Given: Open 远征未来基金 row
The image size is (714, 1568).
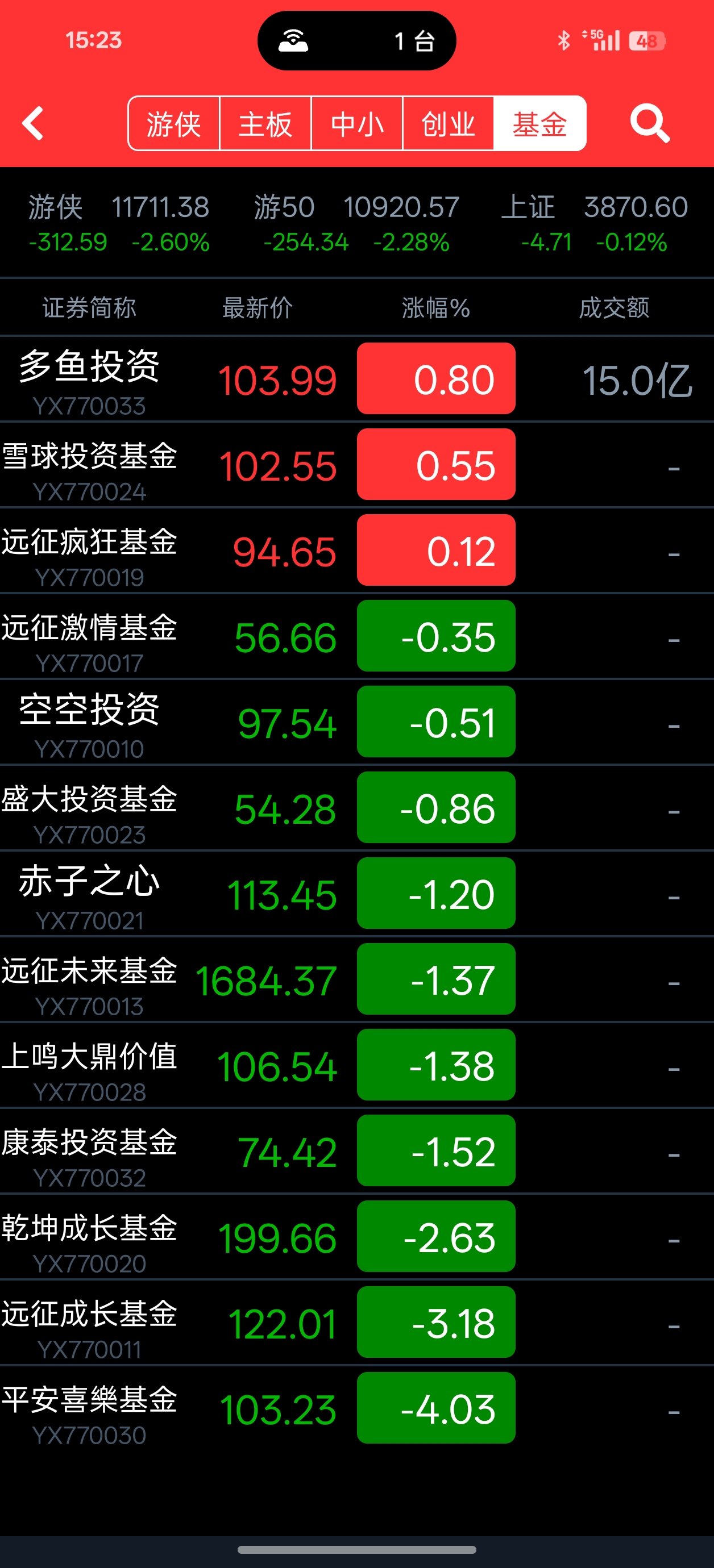Looking at the screenshot, I should (x=357, y=980).
